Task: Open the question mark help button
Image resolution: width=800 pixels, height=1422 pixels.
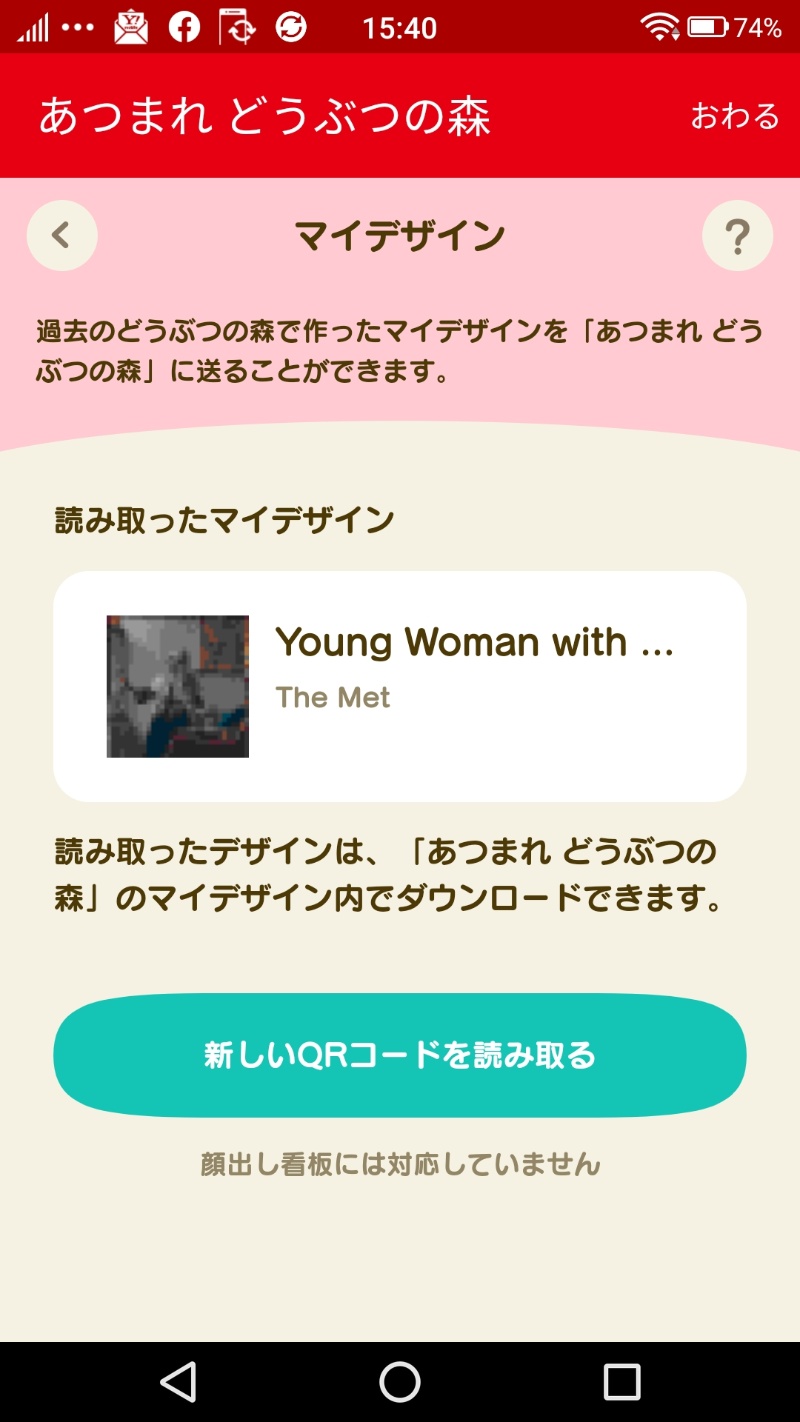Action: (x=737, y=236)
